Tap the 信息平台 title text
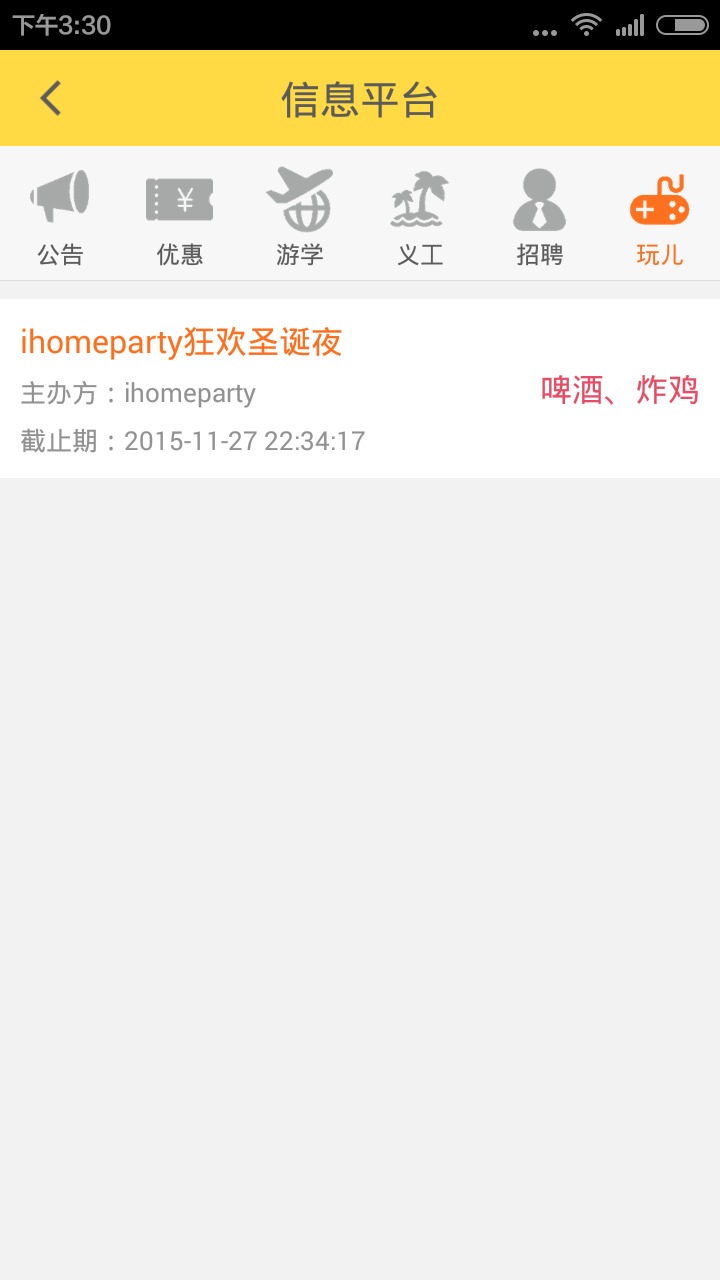The height and width of the screenshot is (1280, 720). pos(360,98)
